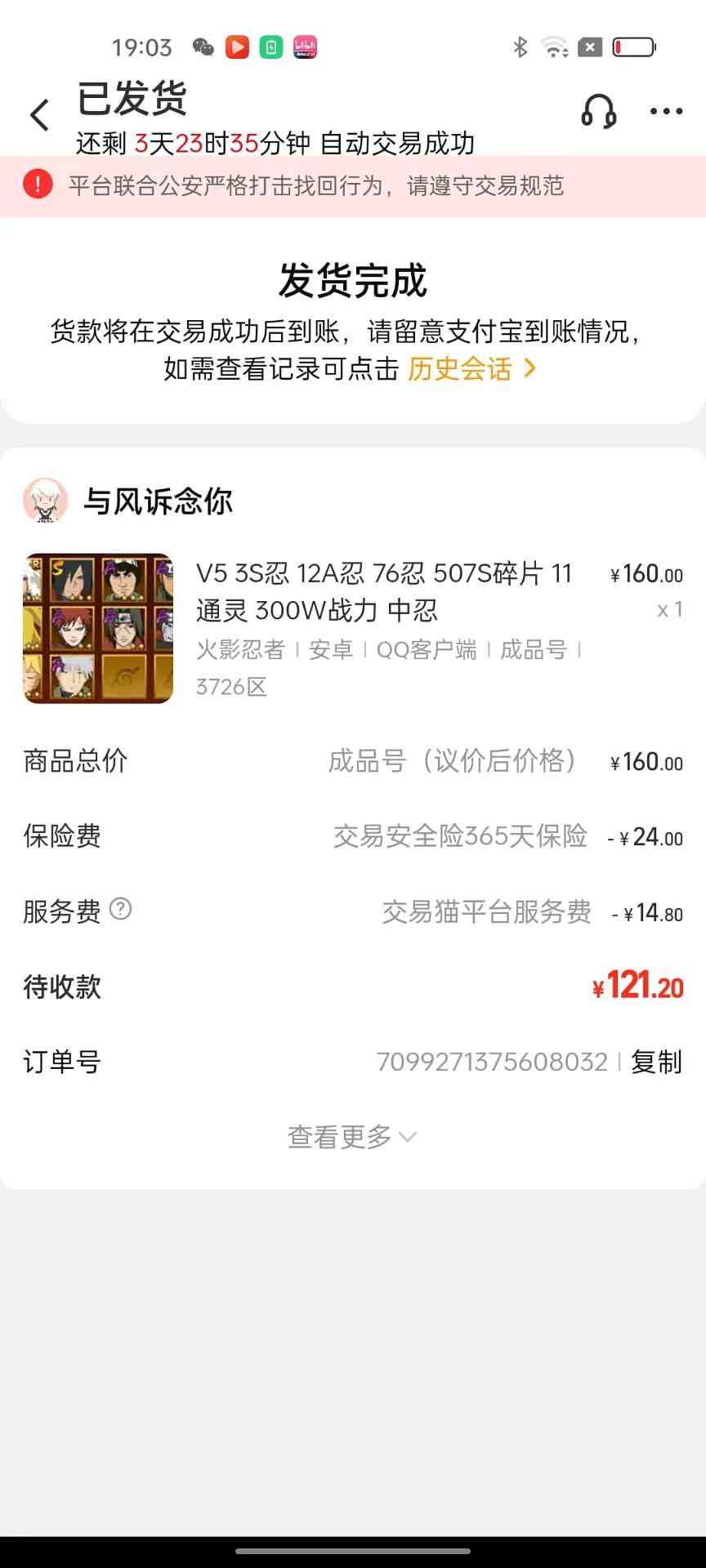Viewport: 706px width, 1568px height.
Task: Contact customer service via the headset icon
Action: 598,111
